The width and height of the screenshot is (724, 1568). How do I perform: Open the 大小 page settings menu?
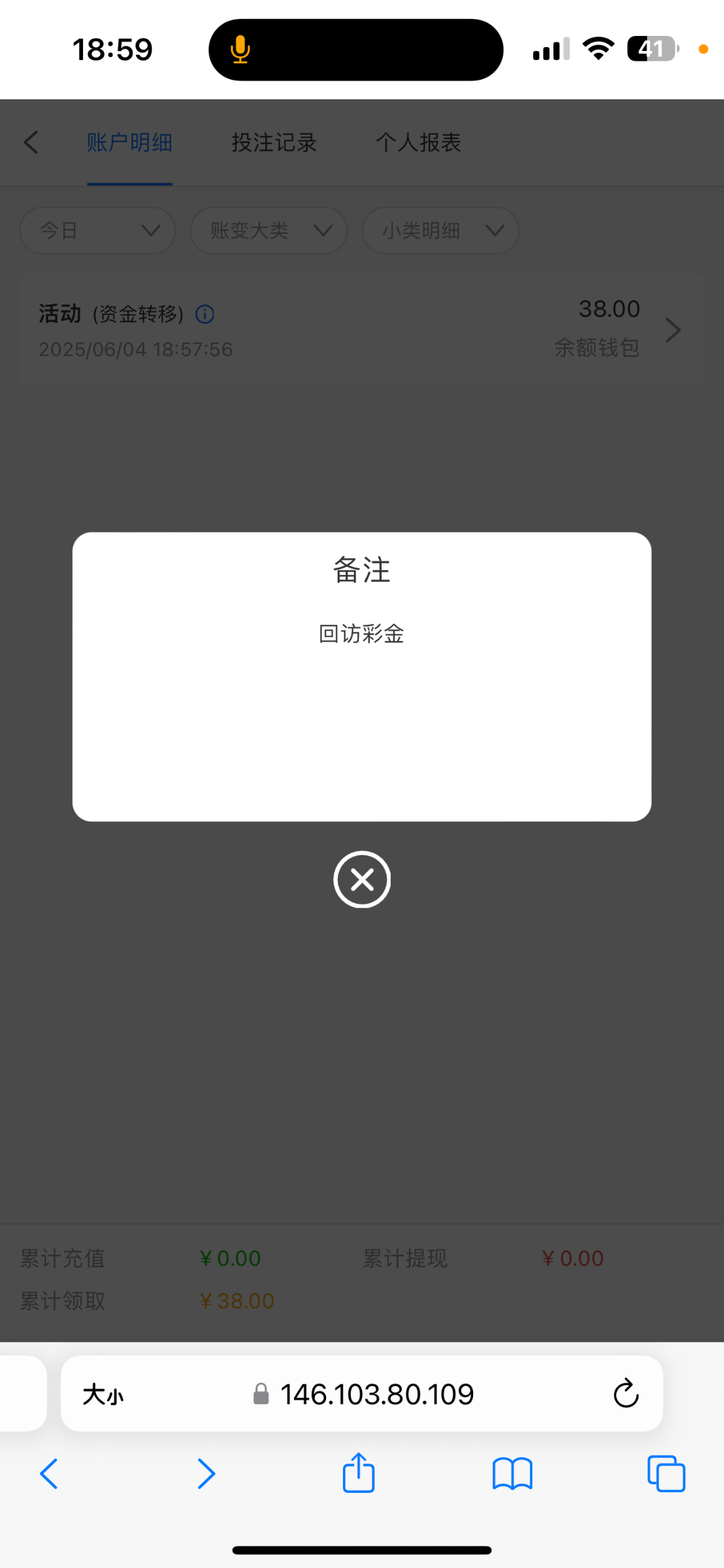pyautogui.click(x=103, y=1395)
